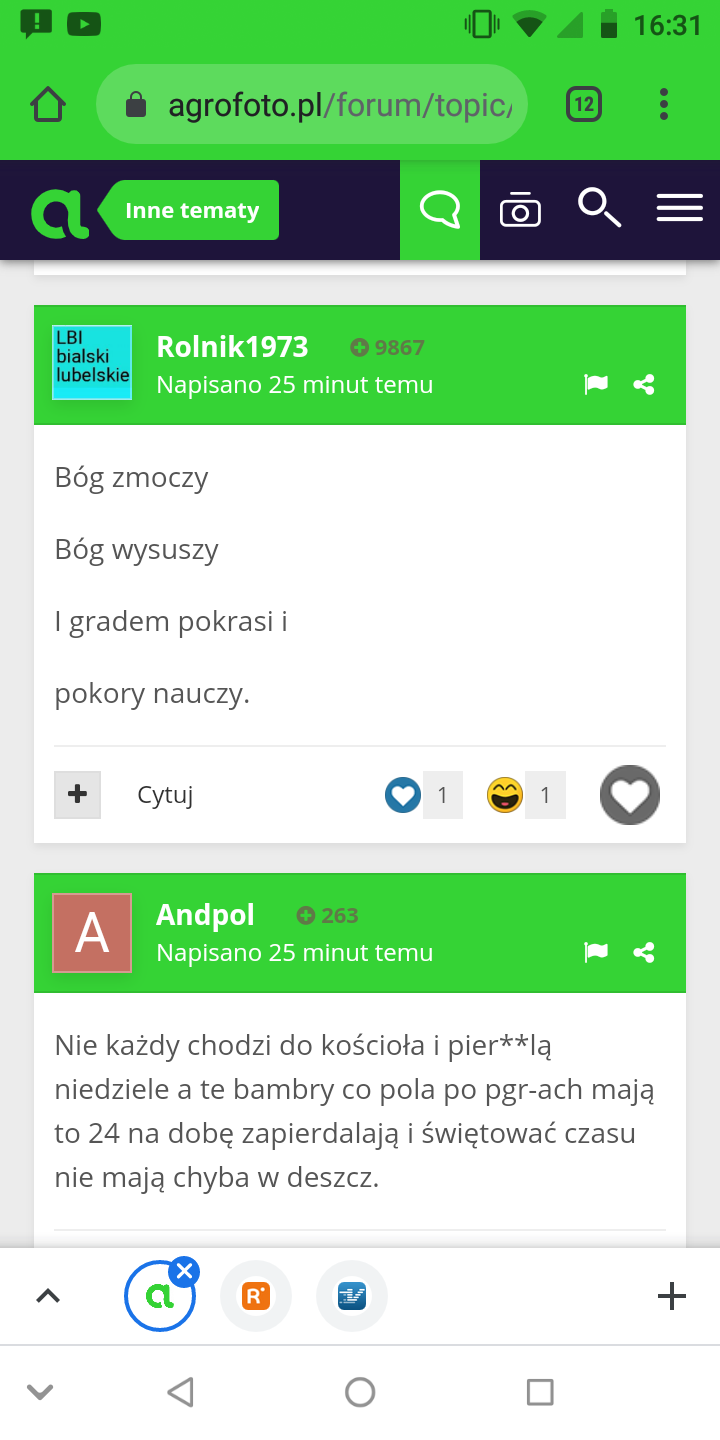The width and height of the screenshot is (720, 1440).
Task: Open the photo gallery camera icon
Action: 520,210
